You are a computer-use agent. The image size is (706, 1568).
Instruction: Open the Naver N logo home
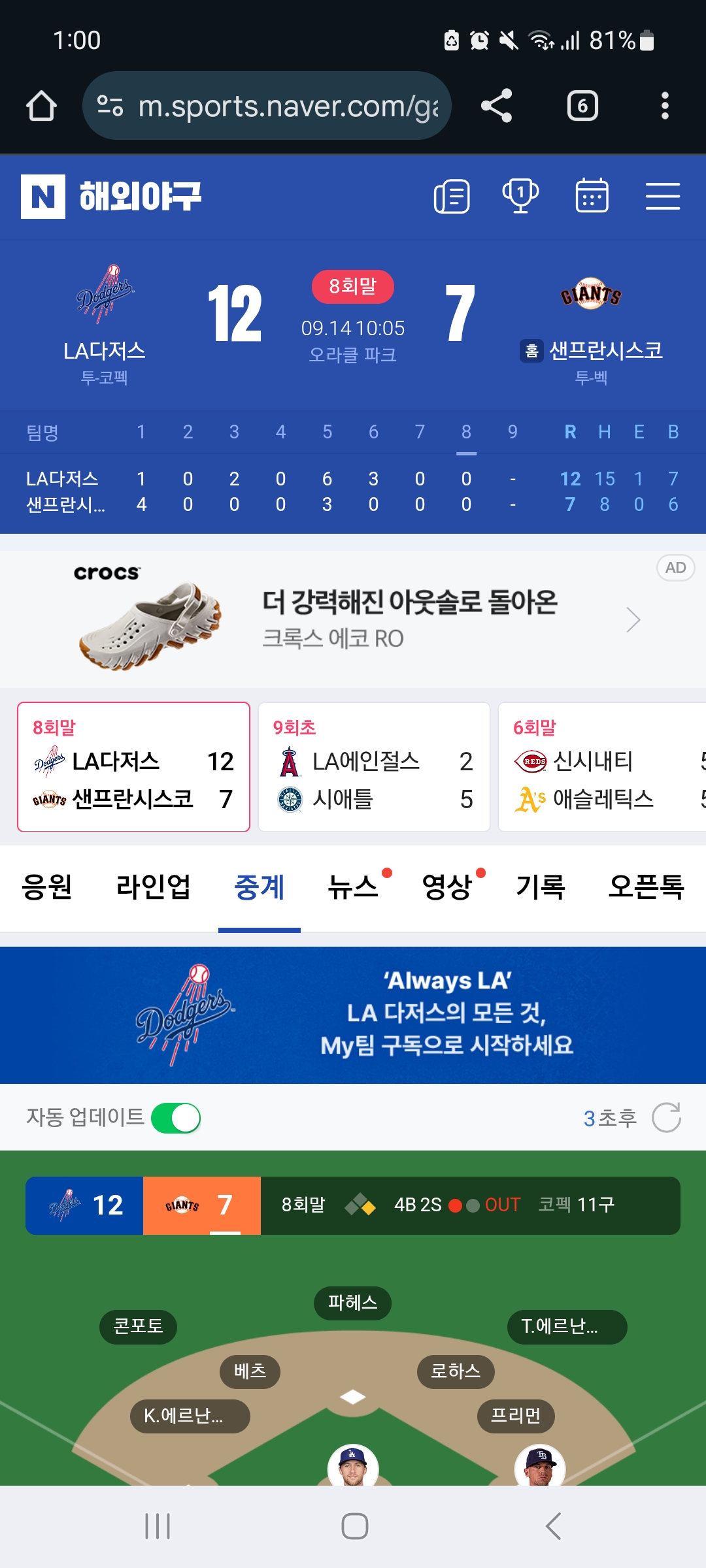pyautogui.click(x=43, y=197)
